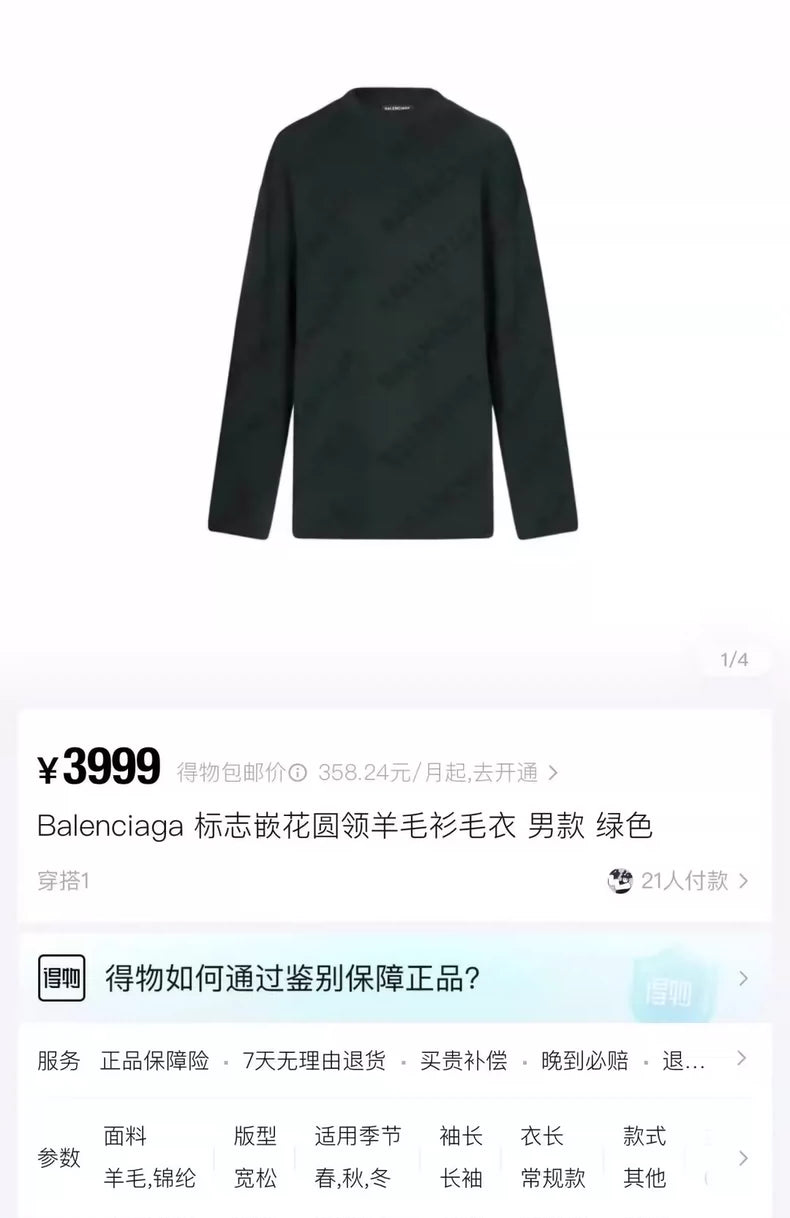Tap the ¥3999 price label

click(100, 768)
